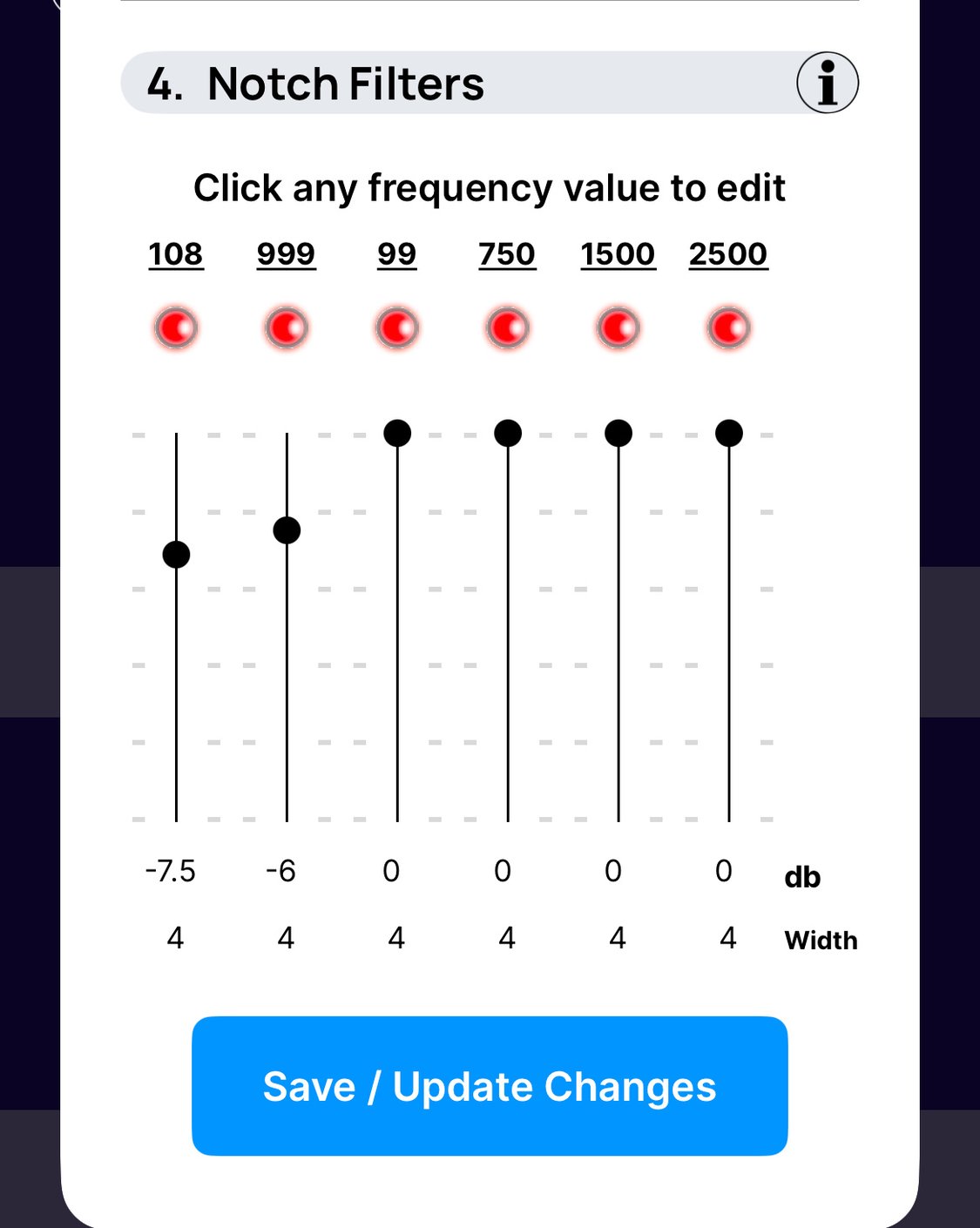Edit the 999 frequency value
This screenshot has width=980, height=1228.
tap(286, 253)
